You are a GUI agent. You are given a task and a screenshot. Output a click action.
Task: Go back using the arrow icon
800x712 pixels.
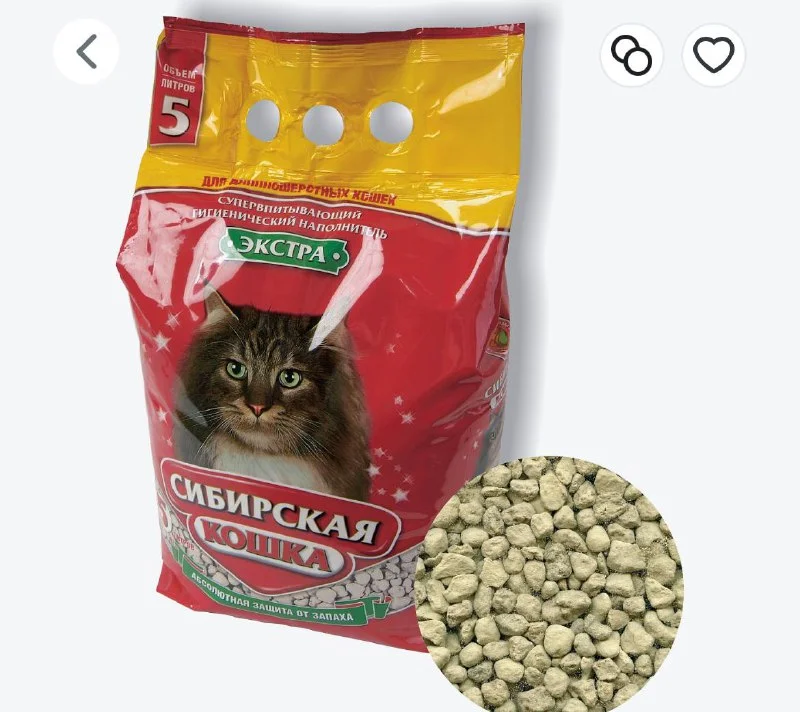point(86,51)
